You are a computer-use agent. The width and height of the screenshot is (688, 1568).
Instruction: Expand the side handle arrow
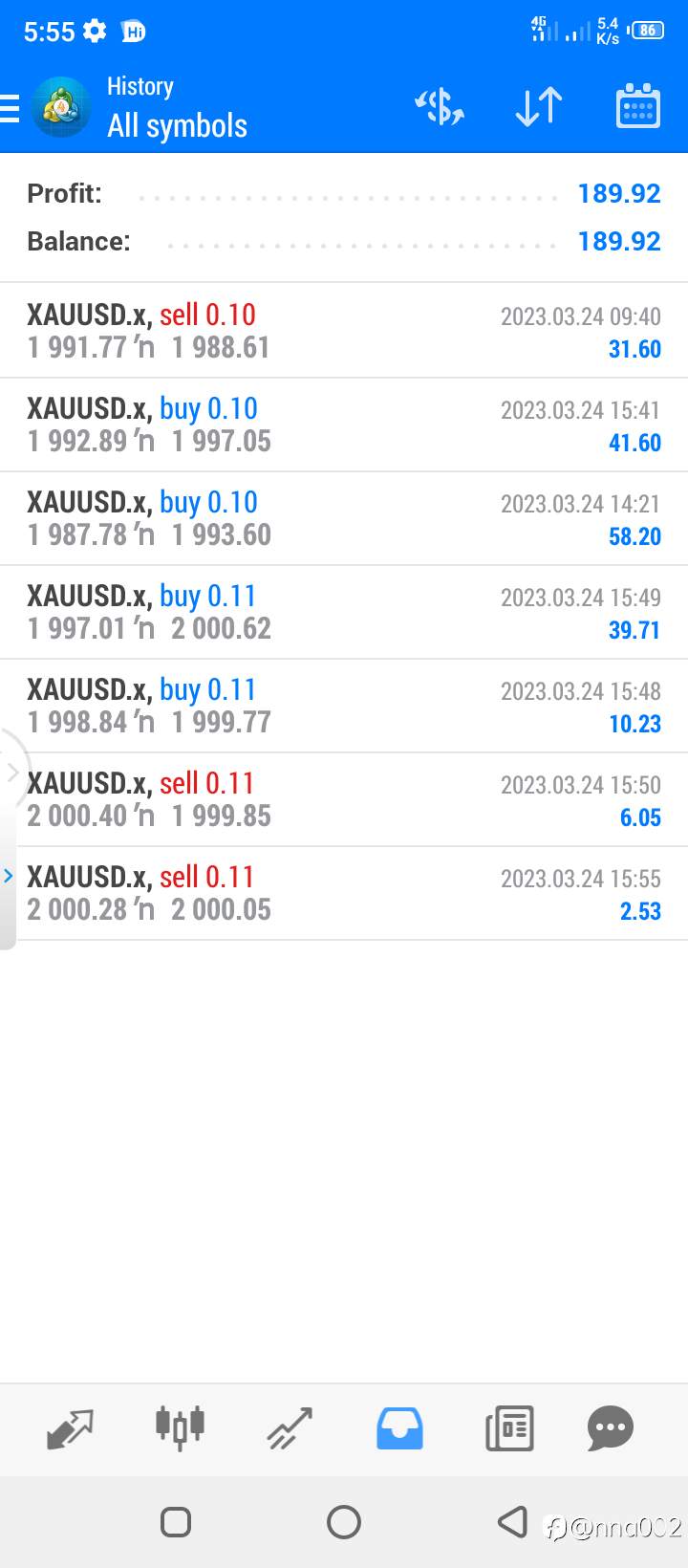pos(9,876)
